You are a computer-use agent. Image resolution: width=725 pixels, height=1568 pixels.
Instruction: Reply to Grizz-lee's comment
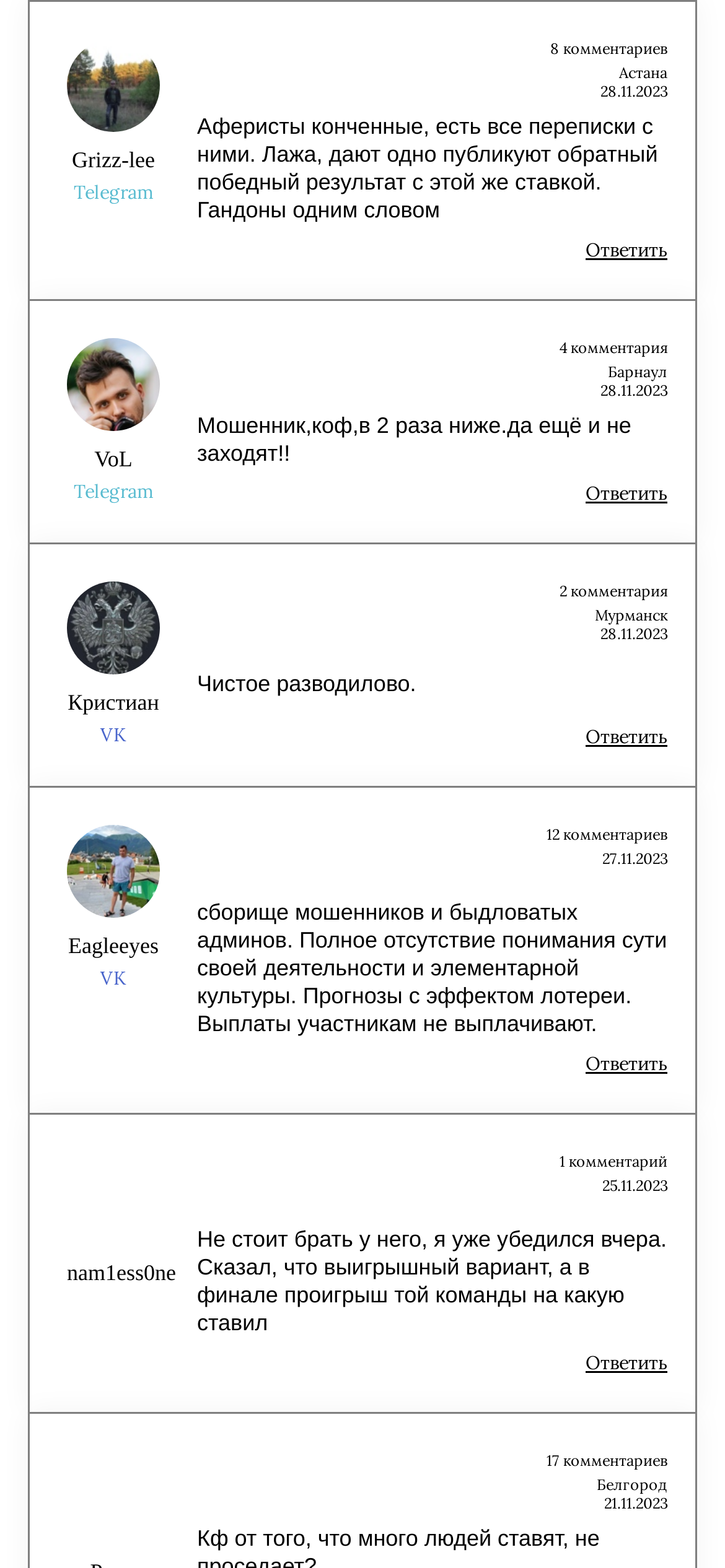[626, 250]
